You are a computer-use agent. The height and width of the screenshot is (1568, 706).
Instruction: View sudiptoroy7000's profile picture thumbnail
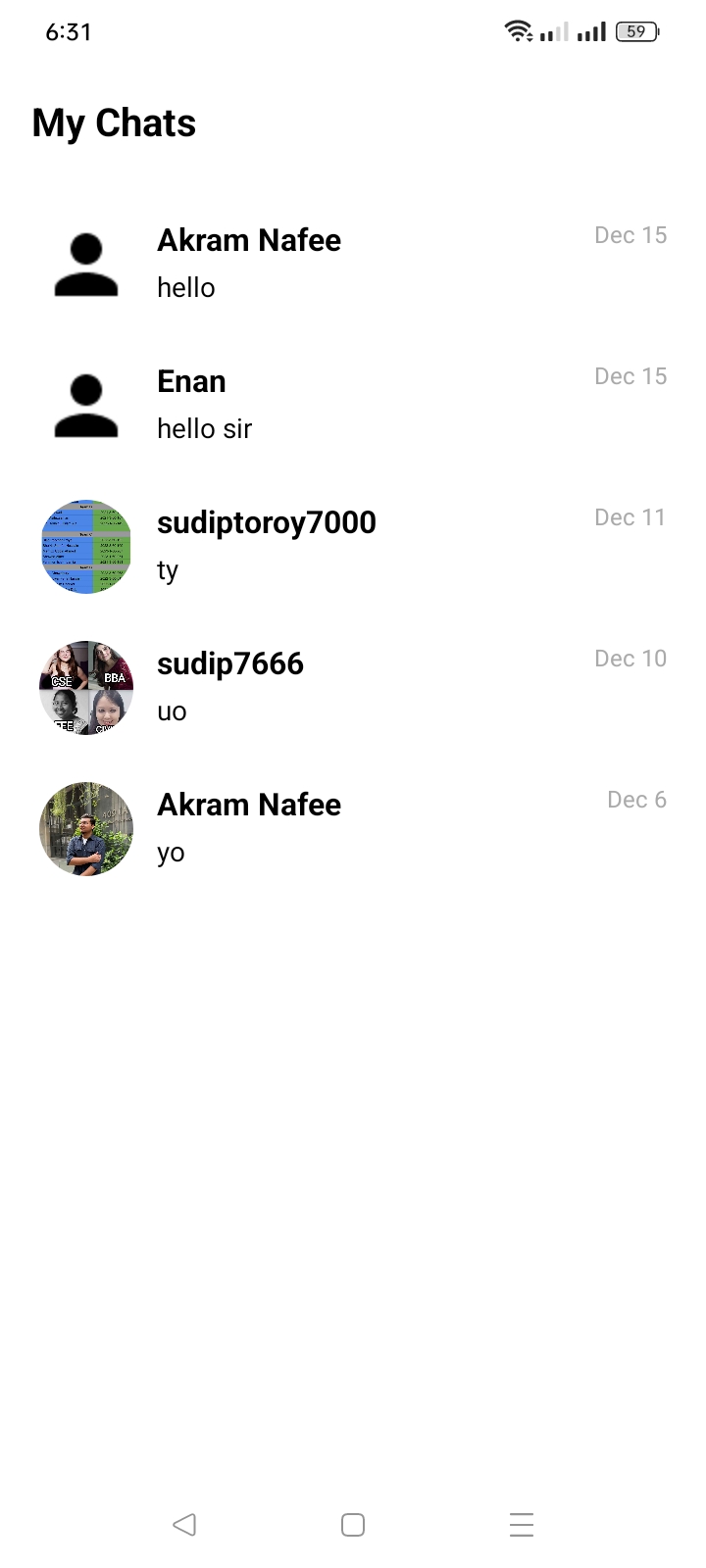86,546
